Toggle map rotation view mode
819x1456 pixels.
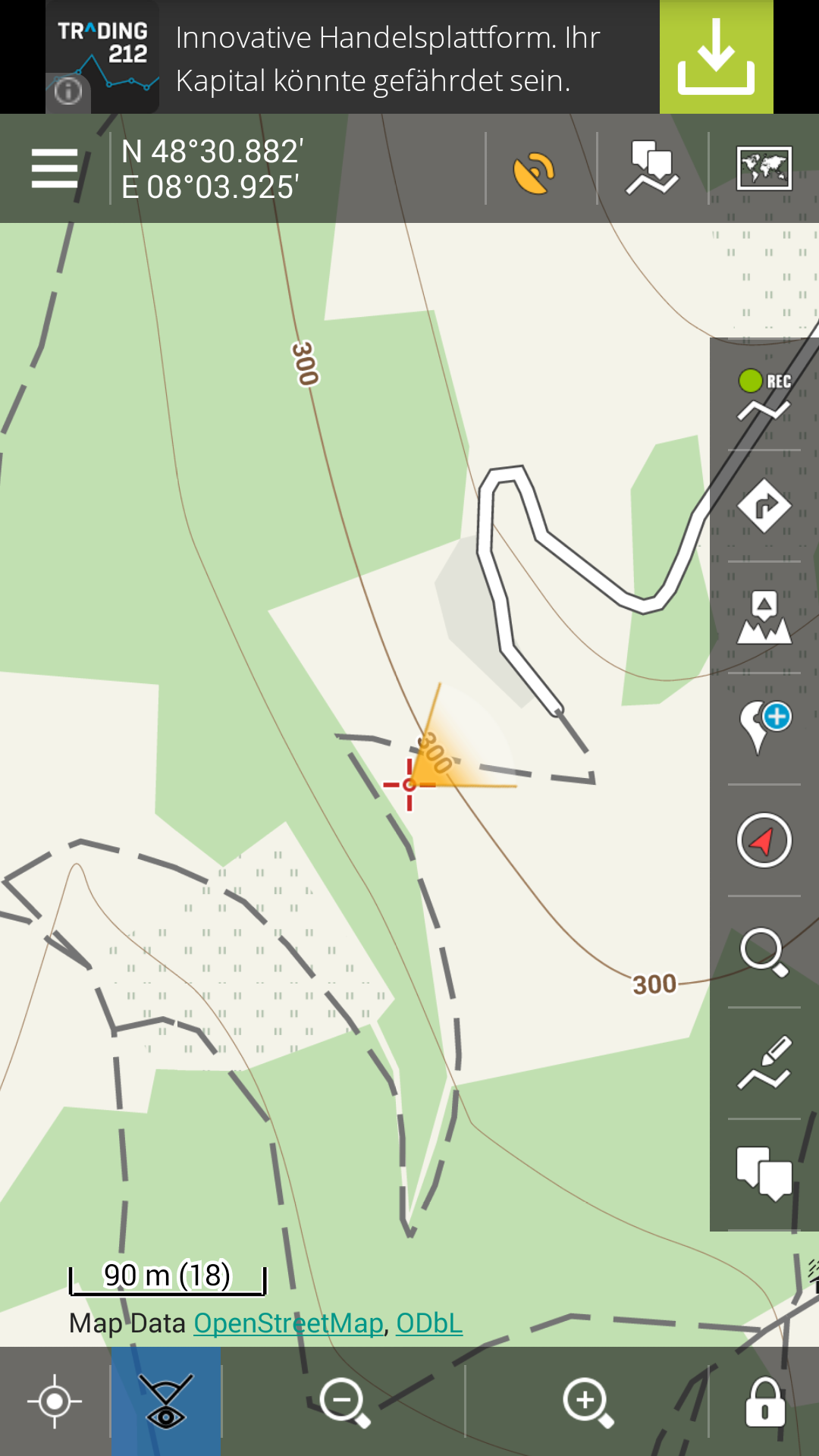166,1401
